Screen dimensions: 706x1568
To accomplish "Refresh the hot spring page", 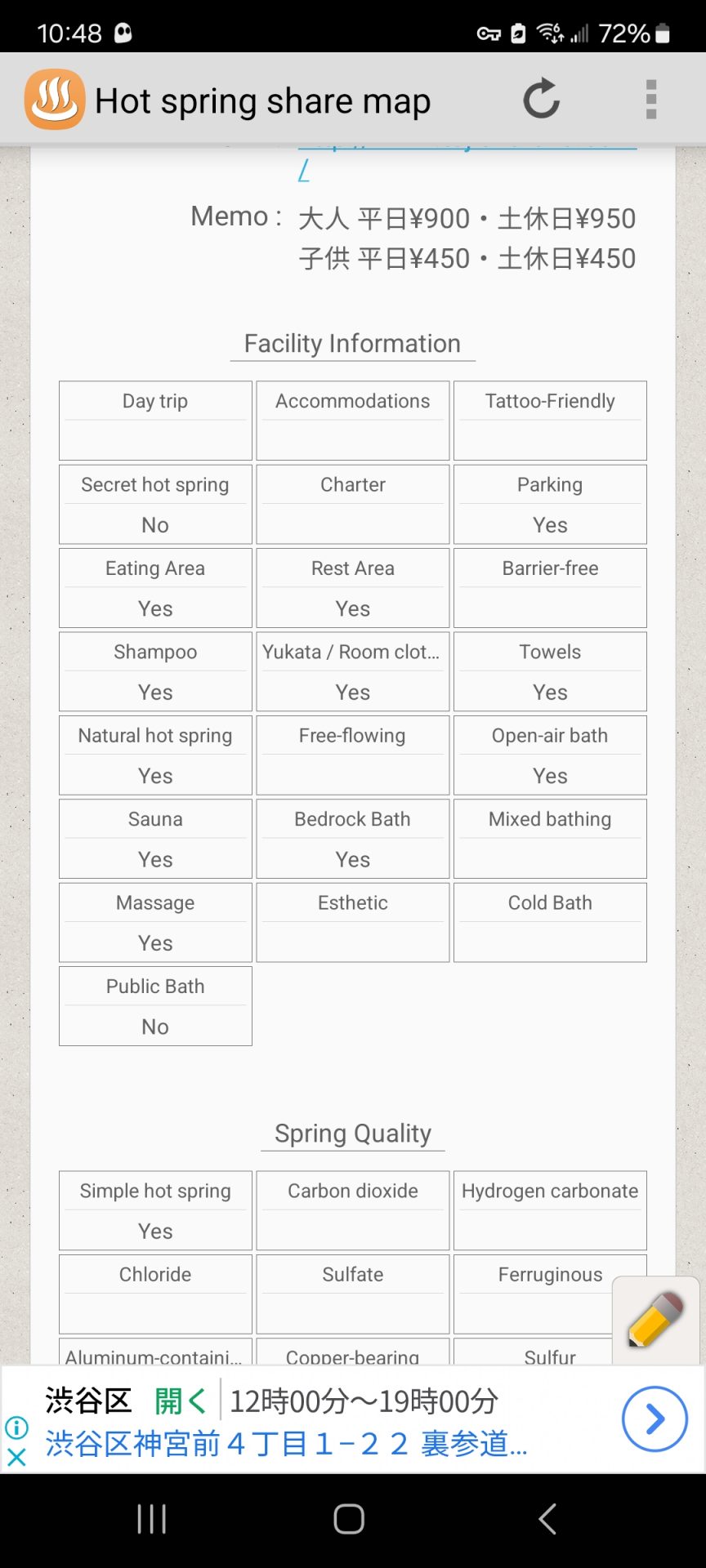I will (541, 100).
